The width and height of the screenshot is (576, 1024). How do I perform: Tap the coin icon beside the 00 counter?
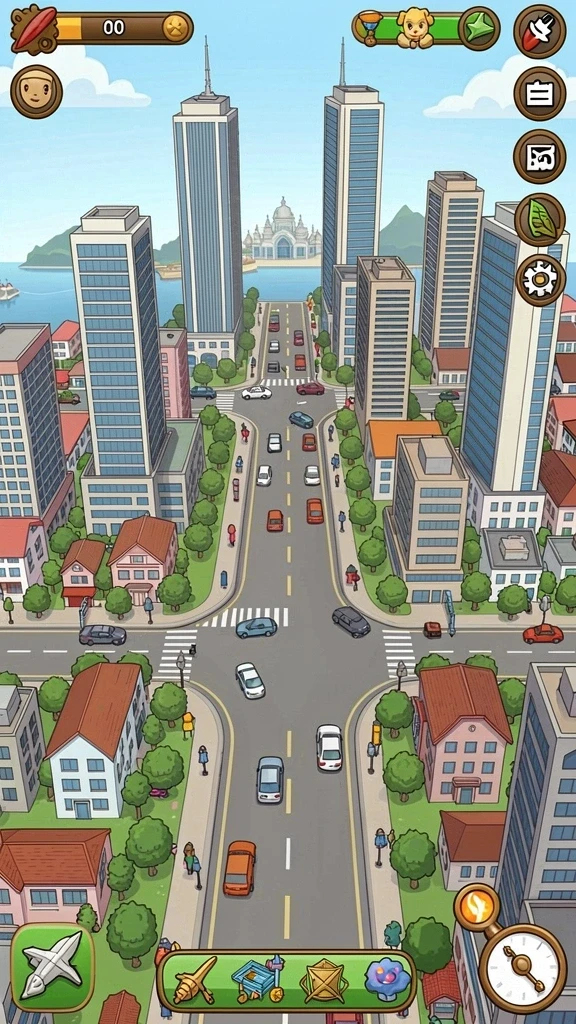[176, 28]
